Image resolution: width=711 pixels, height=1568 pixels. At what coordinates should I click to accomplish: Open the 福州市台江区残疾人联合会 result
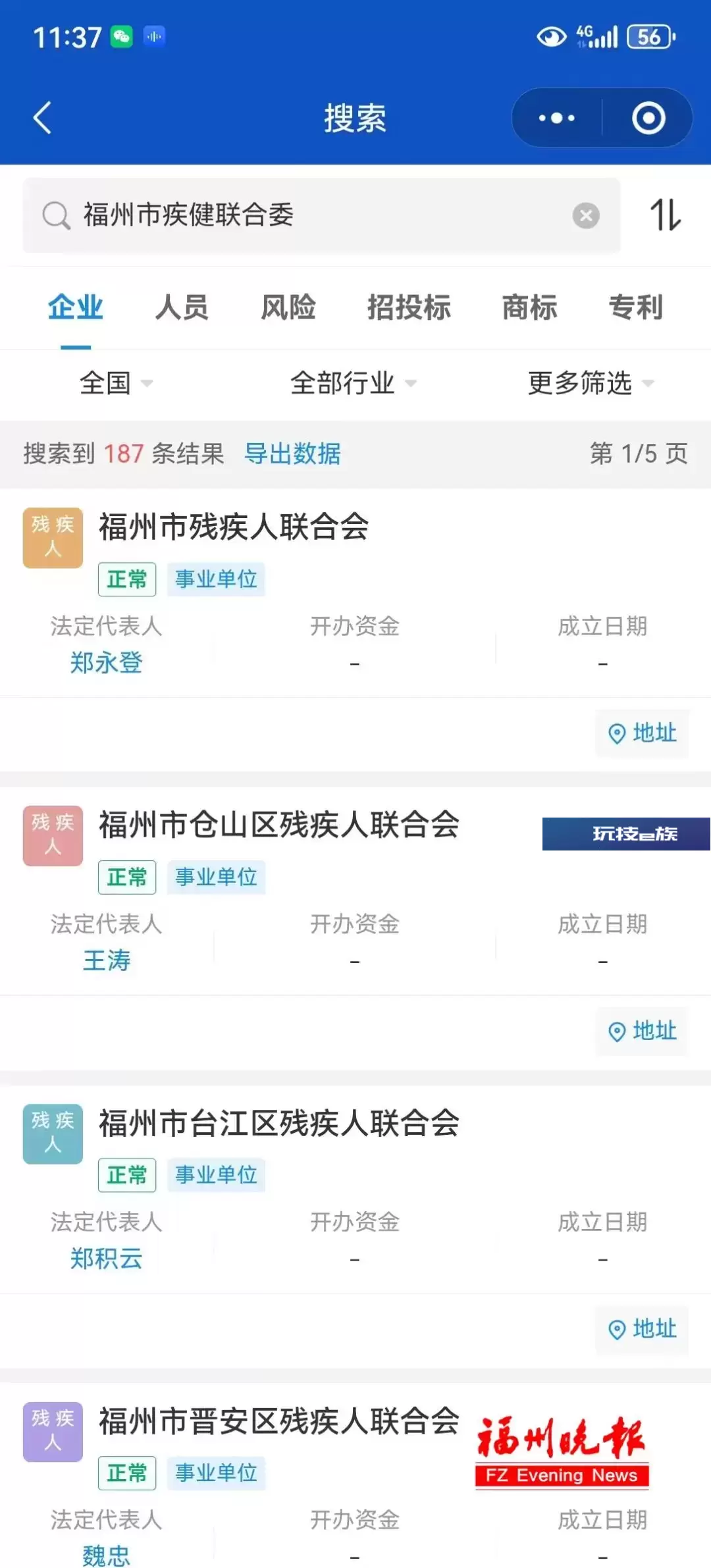tap(279, 1123)
